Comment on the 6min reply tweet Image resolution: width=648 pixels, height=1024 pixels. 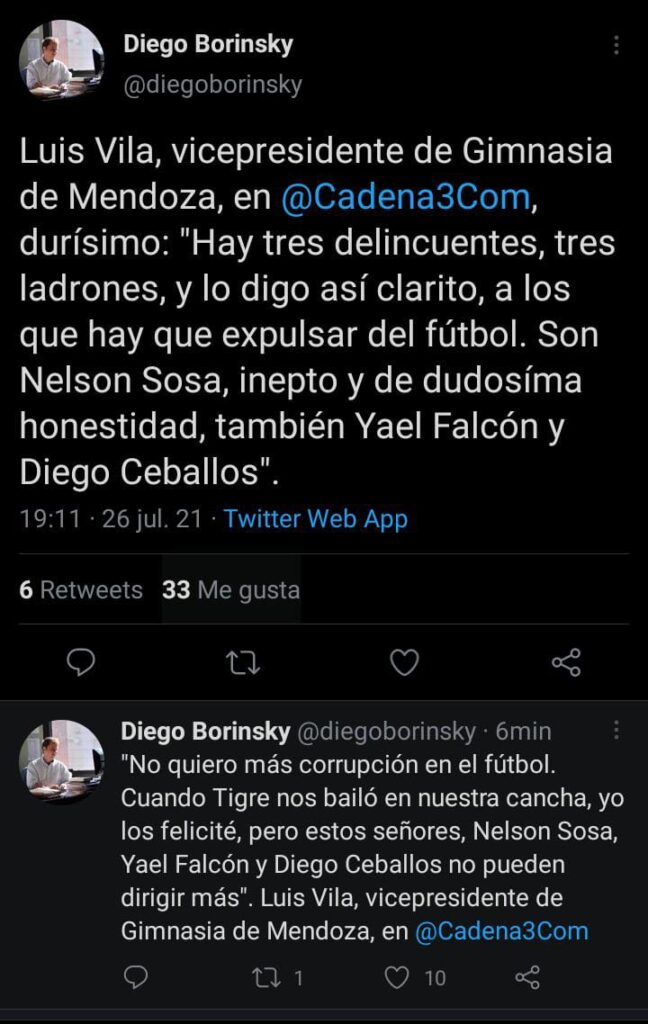(x=135, y=977)
